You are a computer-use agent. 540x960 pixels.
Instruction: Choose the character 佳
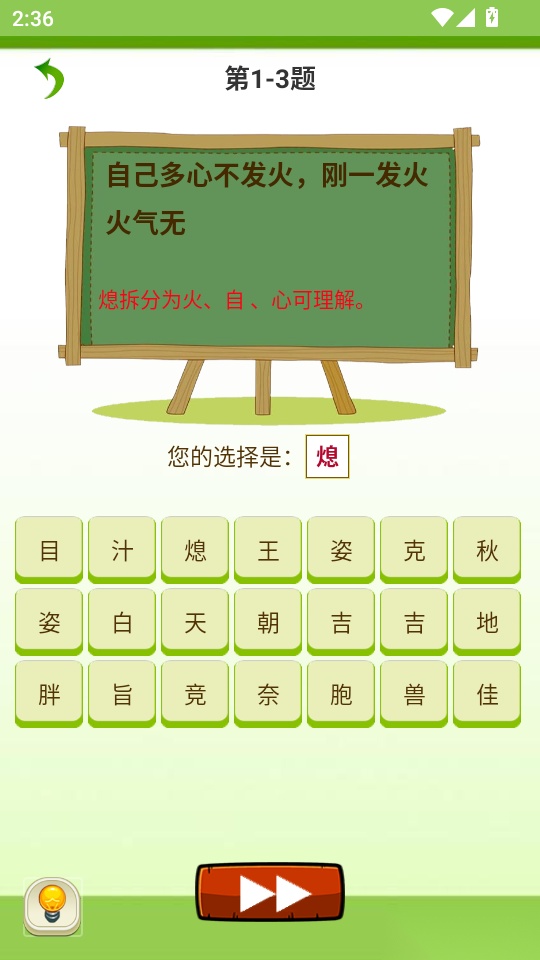point(487,694)
